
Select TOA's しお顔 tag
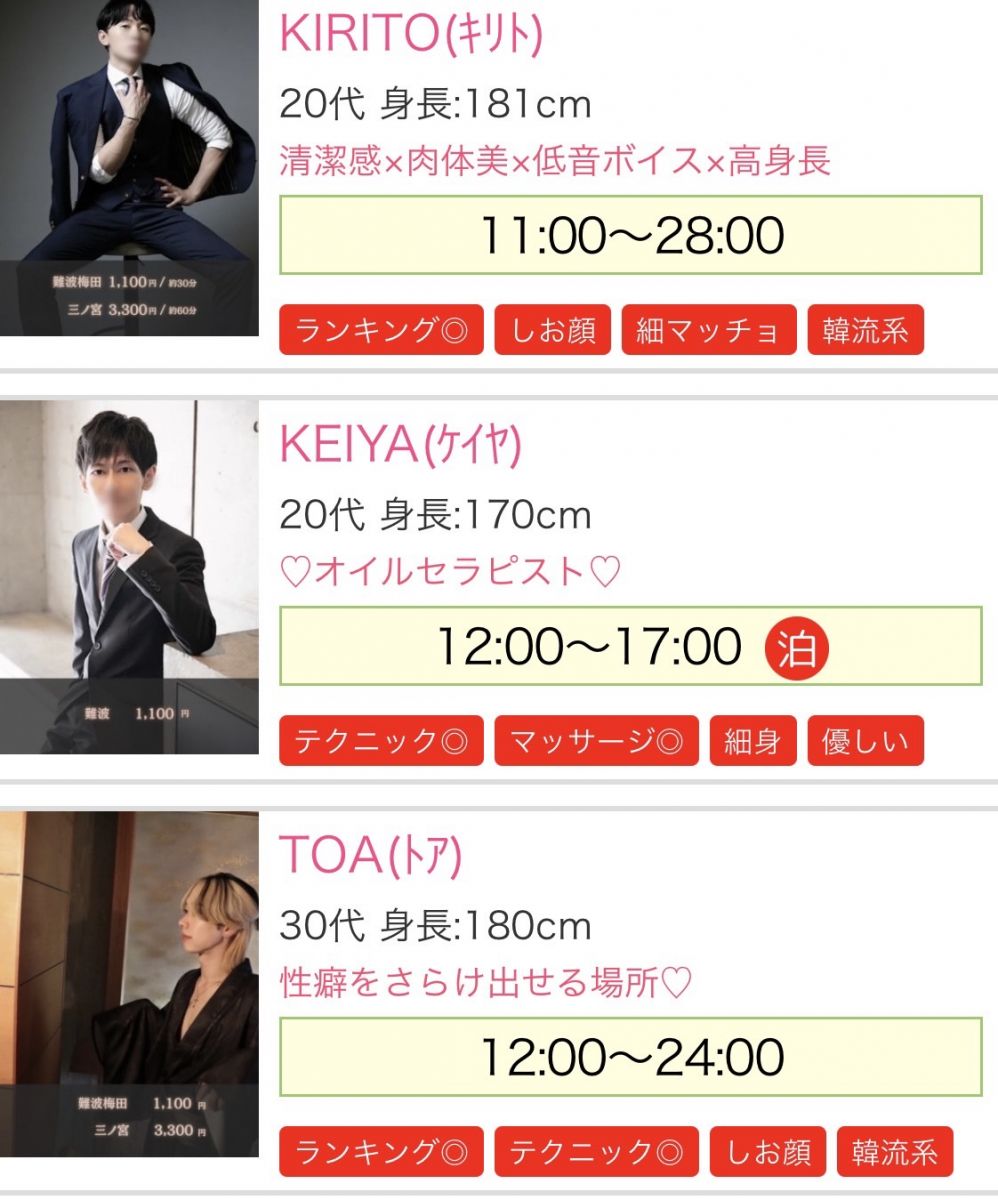pos(767,1151)
